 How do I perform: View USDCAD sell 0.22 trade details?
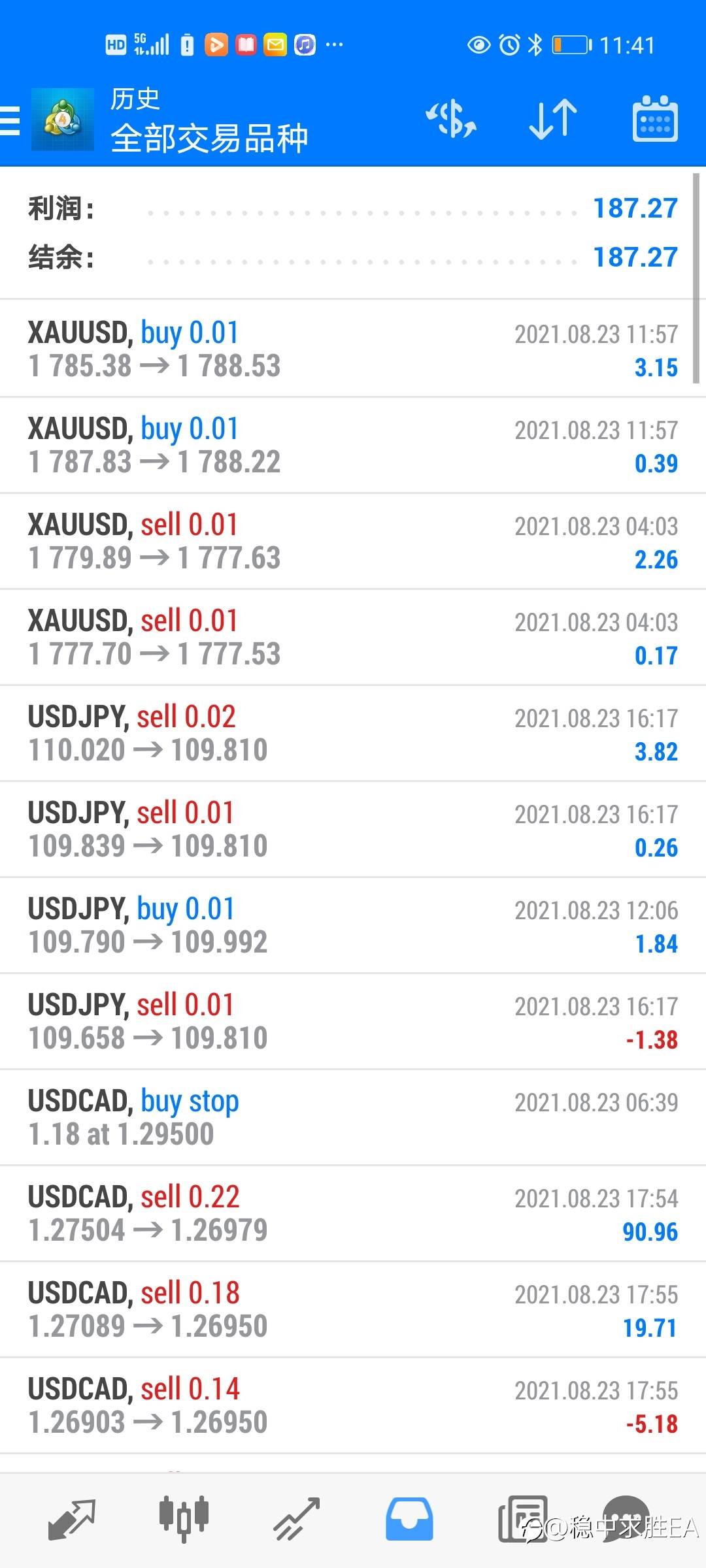(x=353, y=1213)
